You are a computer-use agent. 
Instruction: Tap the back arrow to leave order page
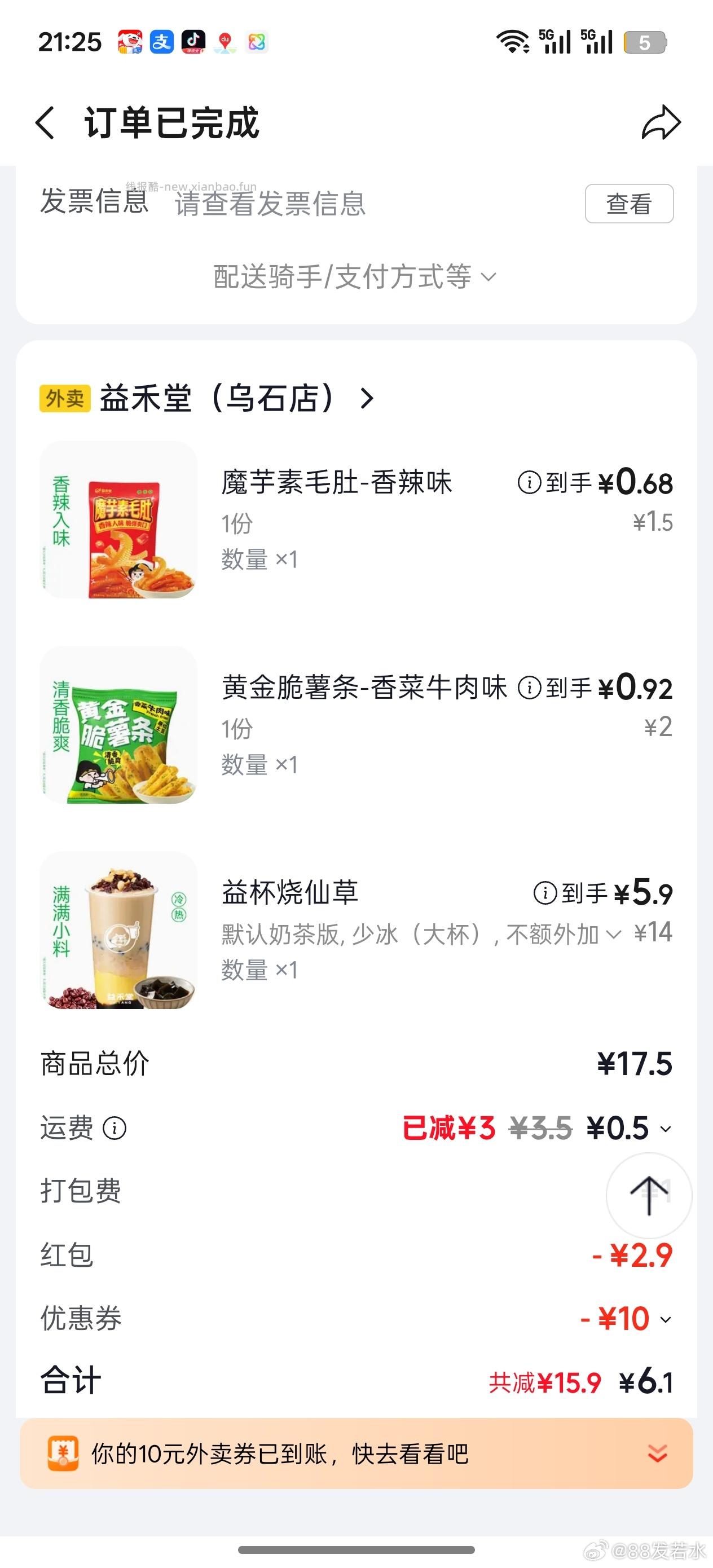[x=43, y=123]
